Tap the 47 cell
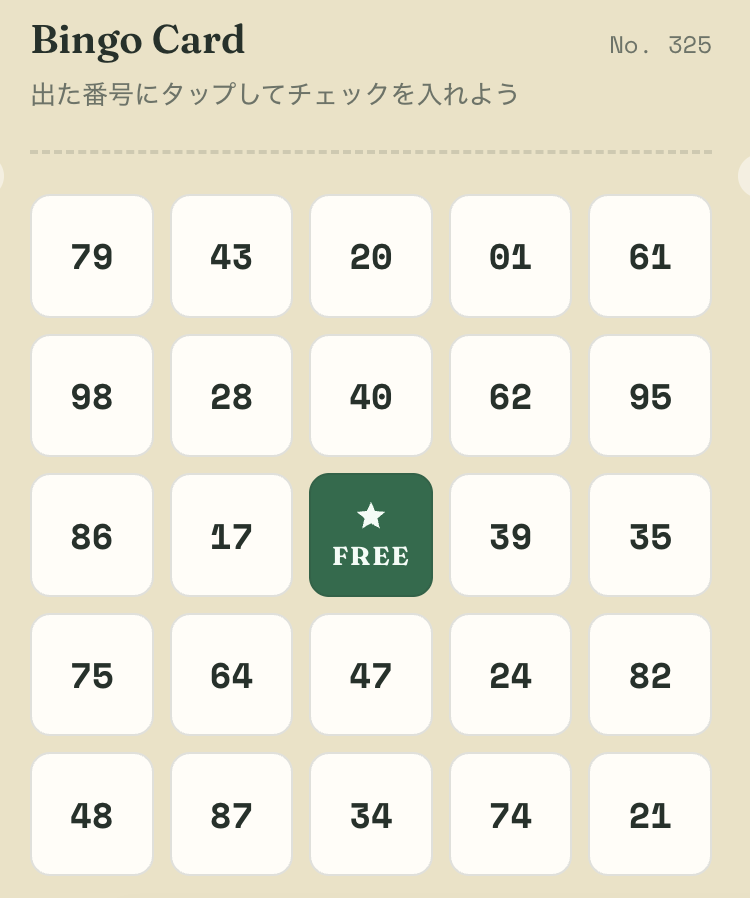Screen dimensions: 750x898 click(x=371, y=675)
